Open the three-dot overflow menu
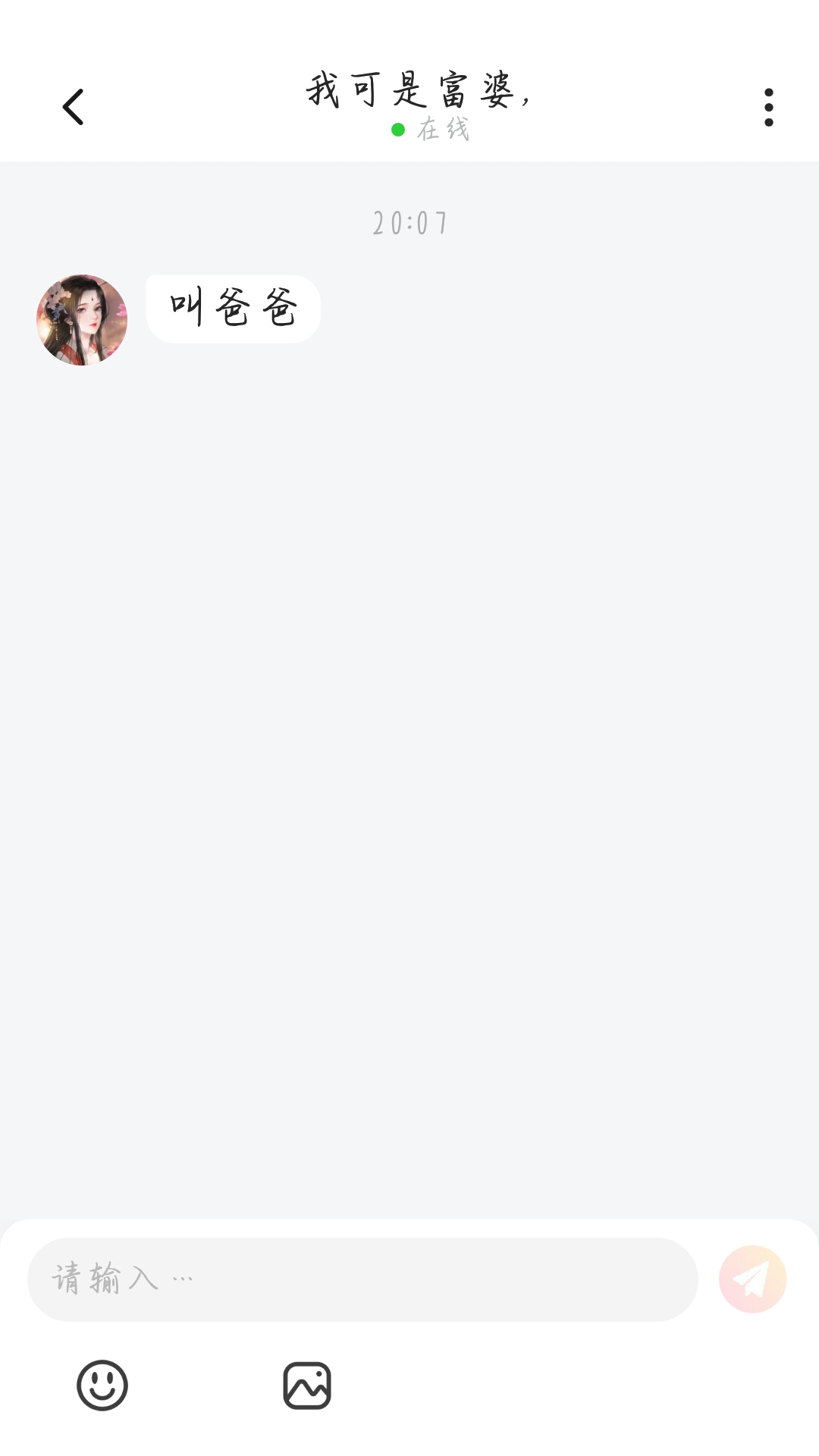This screenshot has width=819, height=1456. (x=768, y=107)
